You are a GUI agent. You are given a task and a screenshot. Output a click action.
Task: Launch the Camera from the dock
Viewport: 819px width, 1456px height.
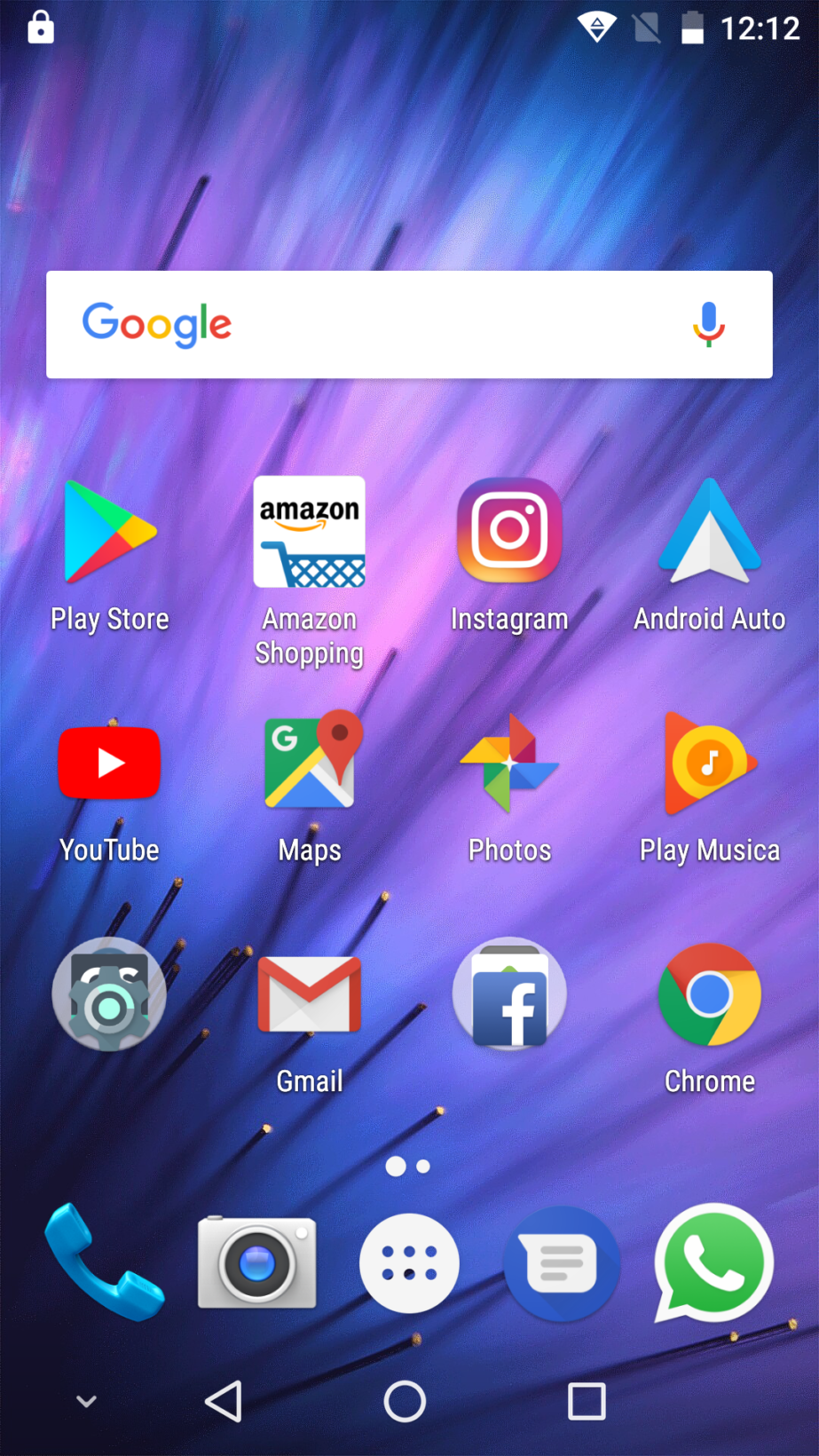256,1262
